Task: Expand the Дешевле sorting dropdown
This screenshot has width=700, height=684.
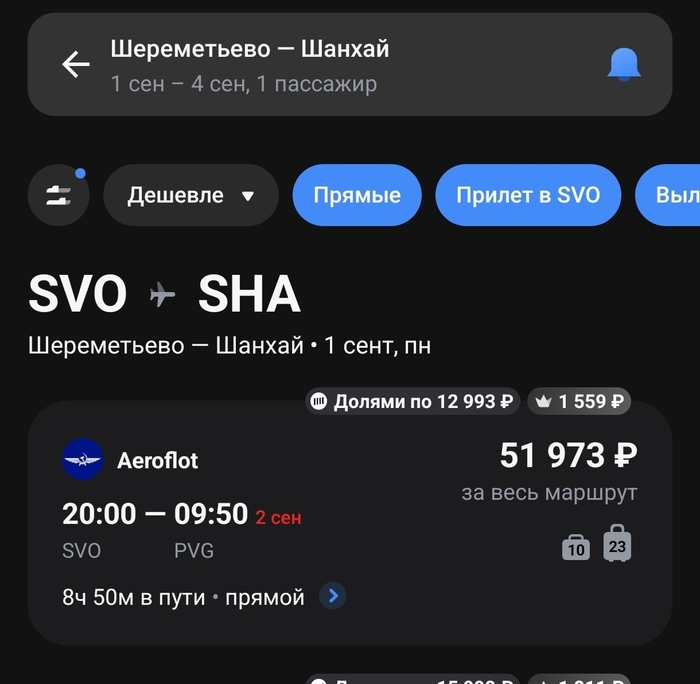Action: [x=191, y=195]
